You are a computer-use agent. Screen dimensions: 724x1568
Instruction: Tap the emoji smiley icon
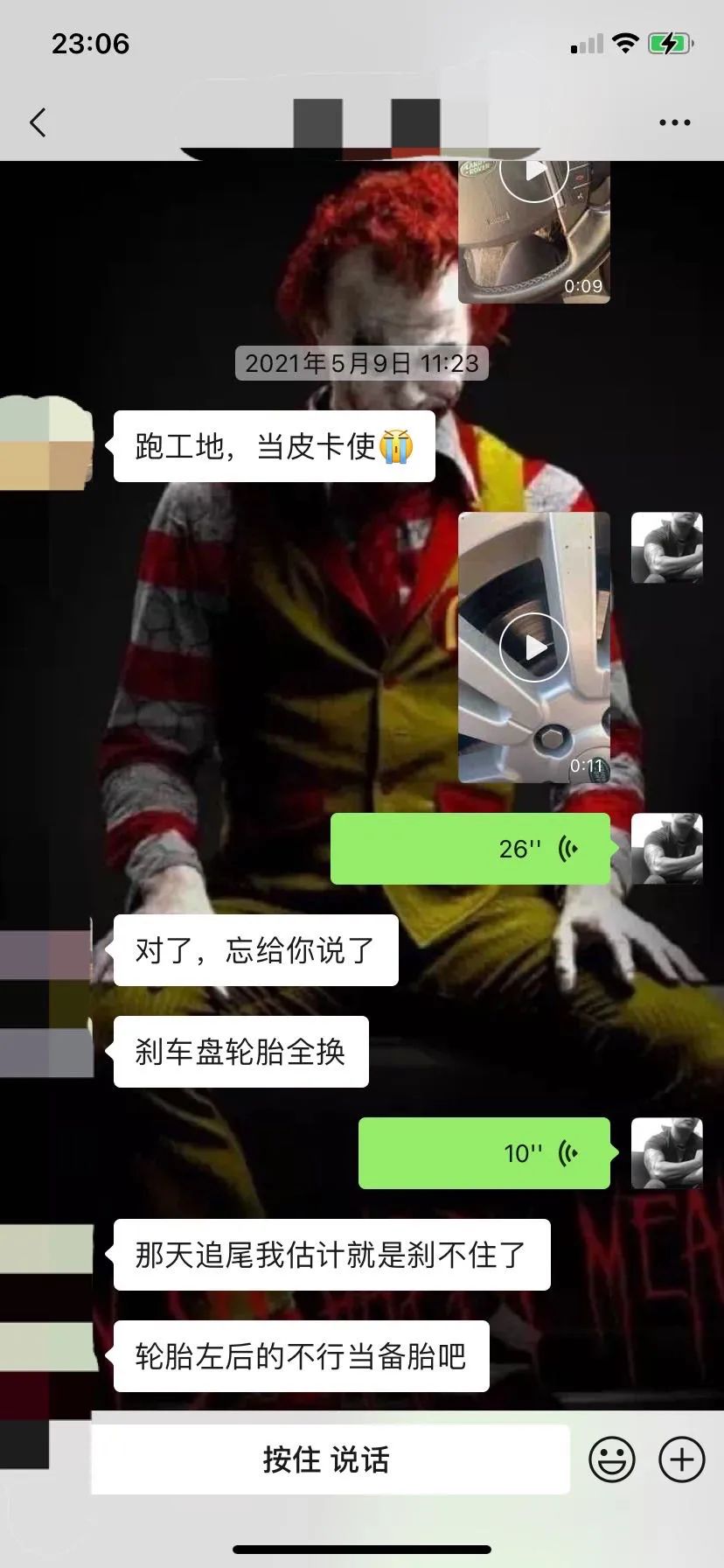(x=613, y=1458)
